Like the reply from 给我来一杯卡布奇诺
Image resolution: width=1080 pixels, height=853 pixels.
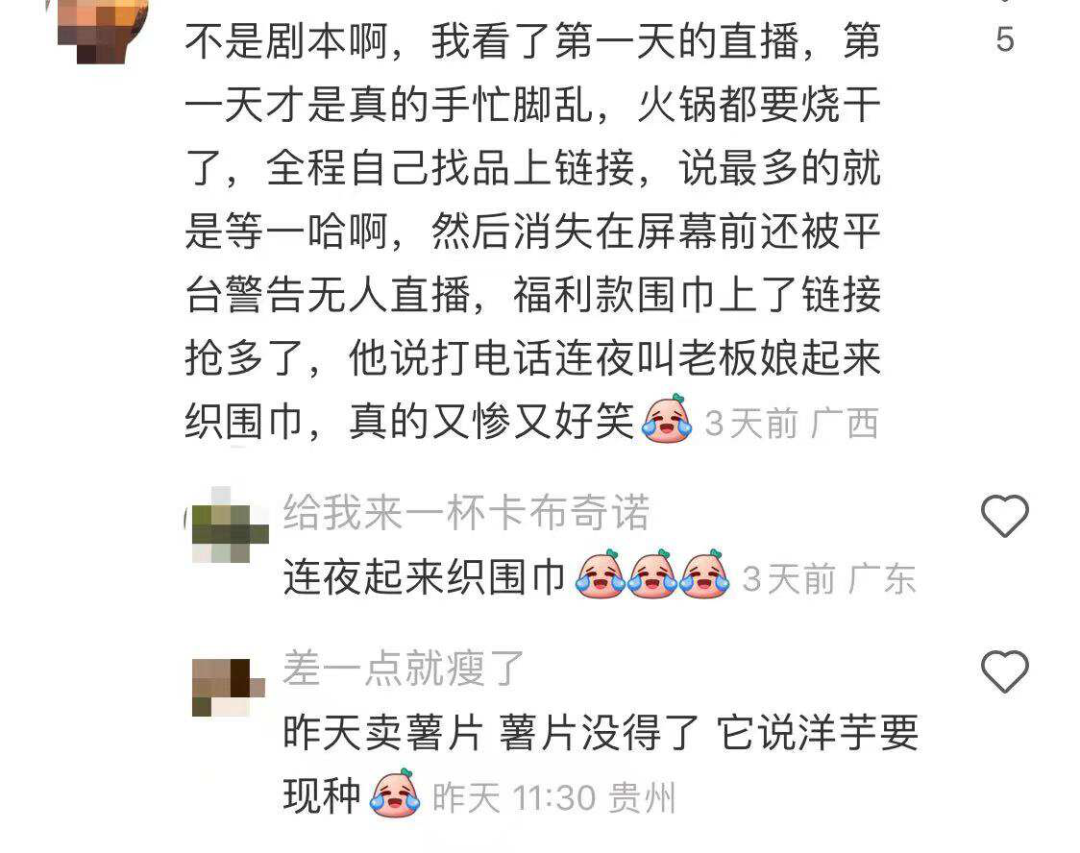click(1004, 517)
